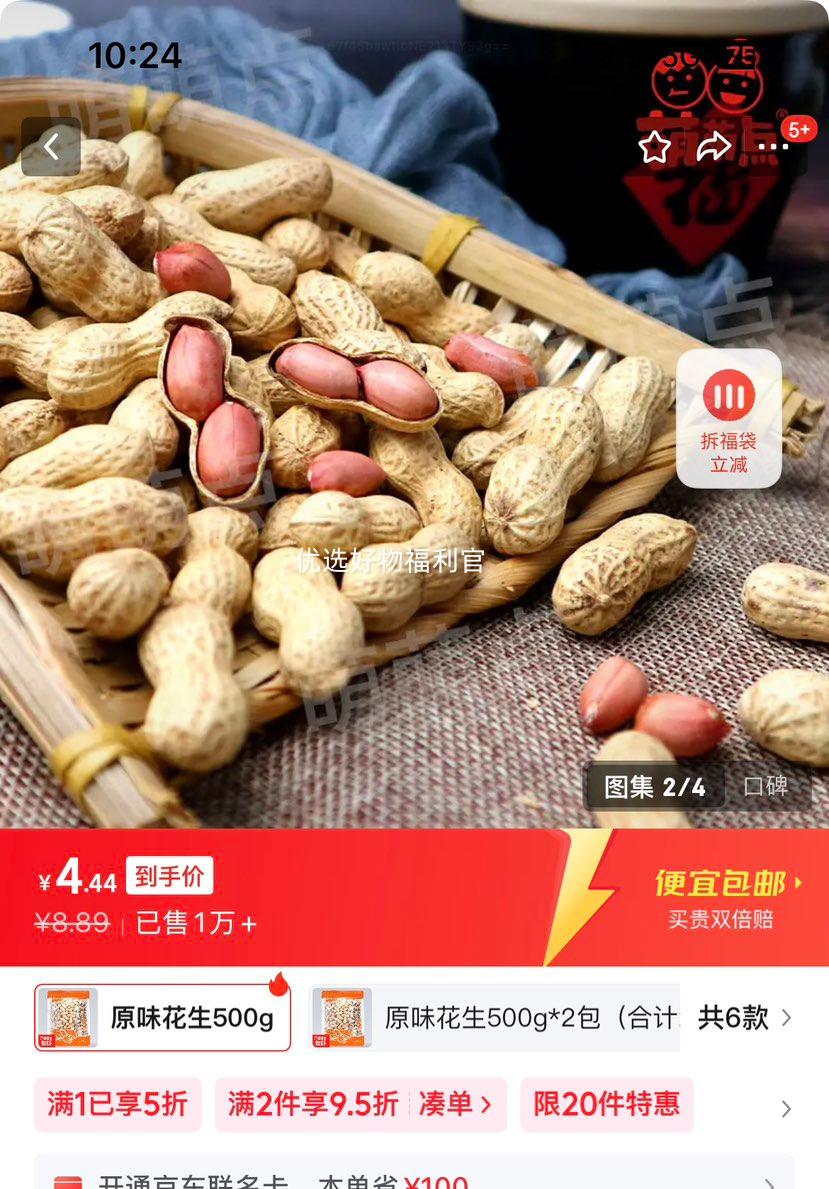Open more options via three dots icon
The image size is (829, 1189).
(x=774, y=146)
